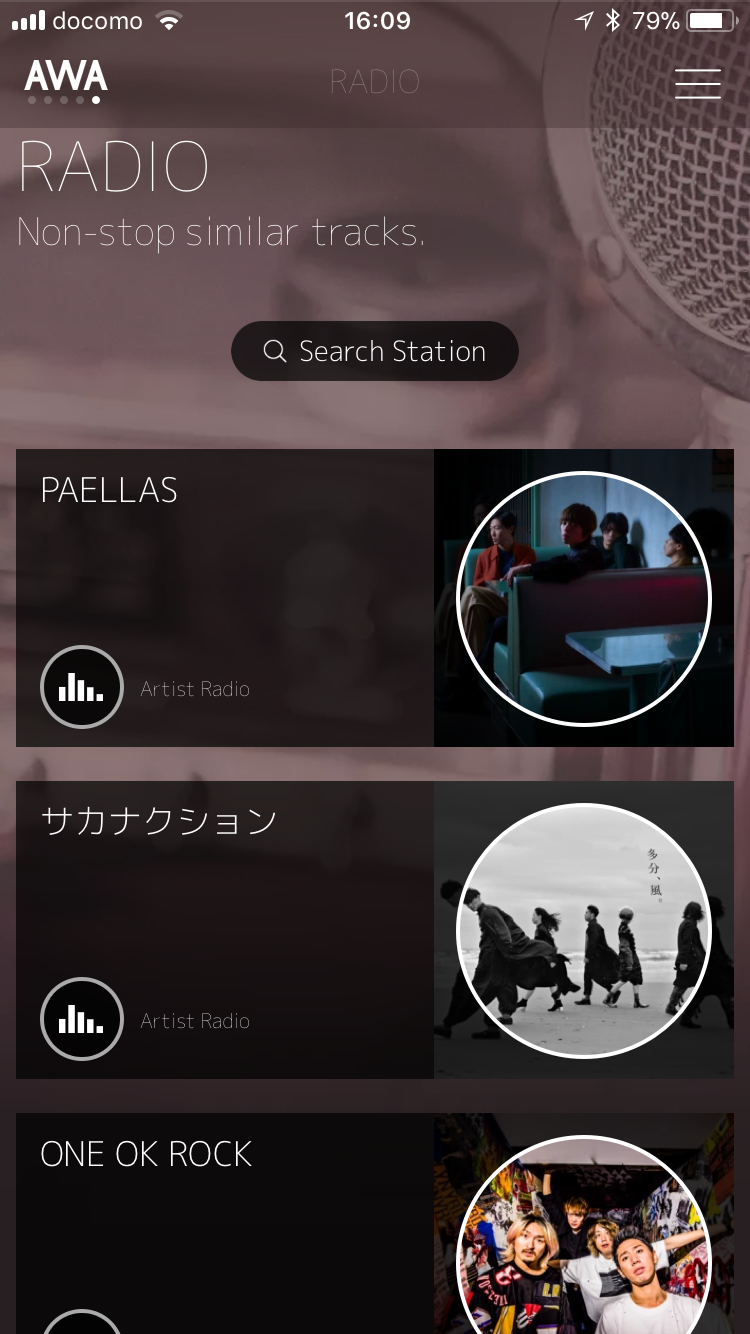Image resolution: width=750 pixels, height=1334 pixels.
Task: Tap the circular サカナクション beach artwork
Action: pos(584,930)
